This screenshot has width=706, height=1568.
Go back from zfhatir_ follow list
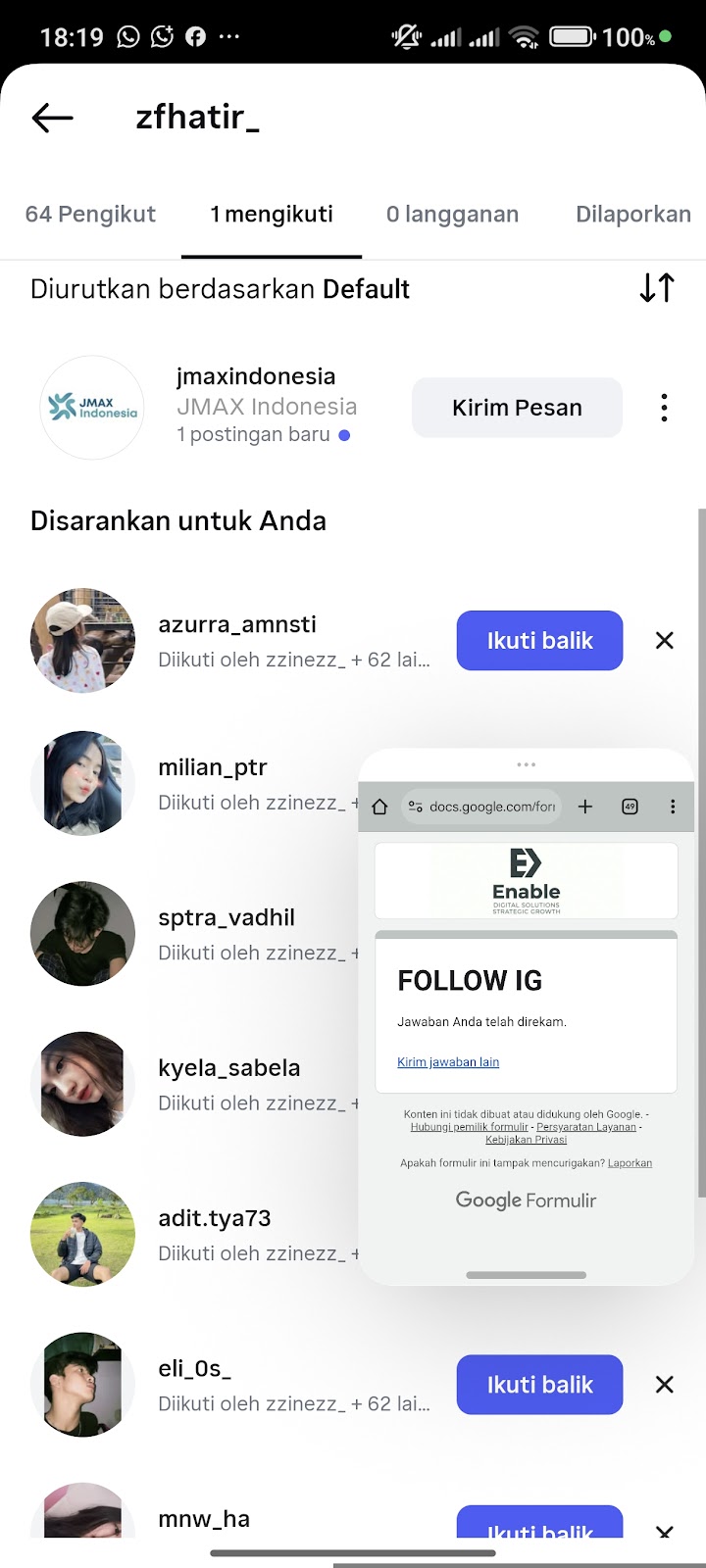coord(53,118)
